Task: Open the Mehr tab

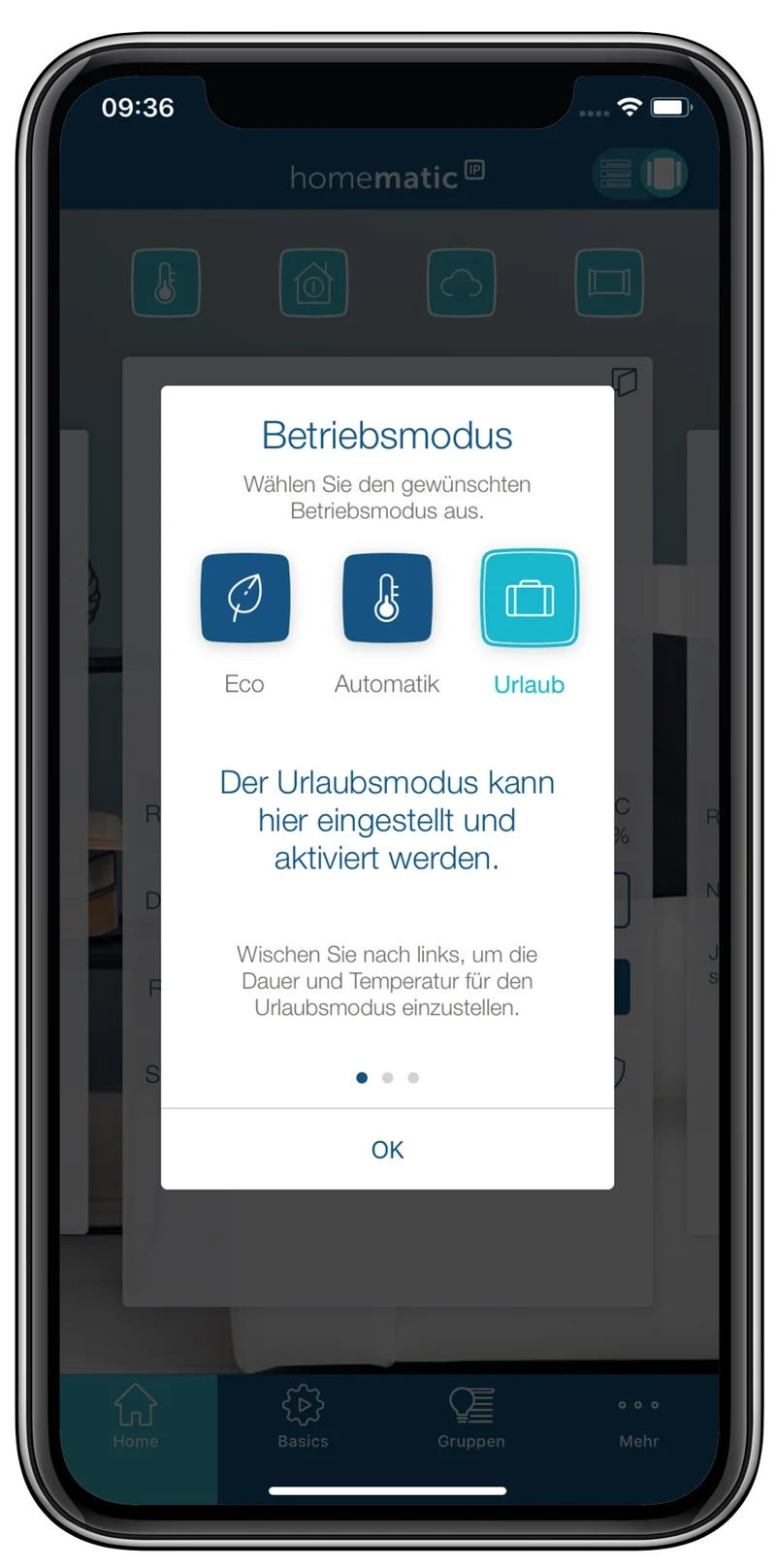Action: [638, 1417]
